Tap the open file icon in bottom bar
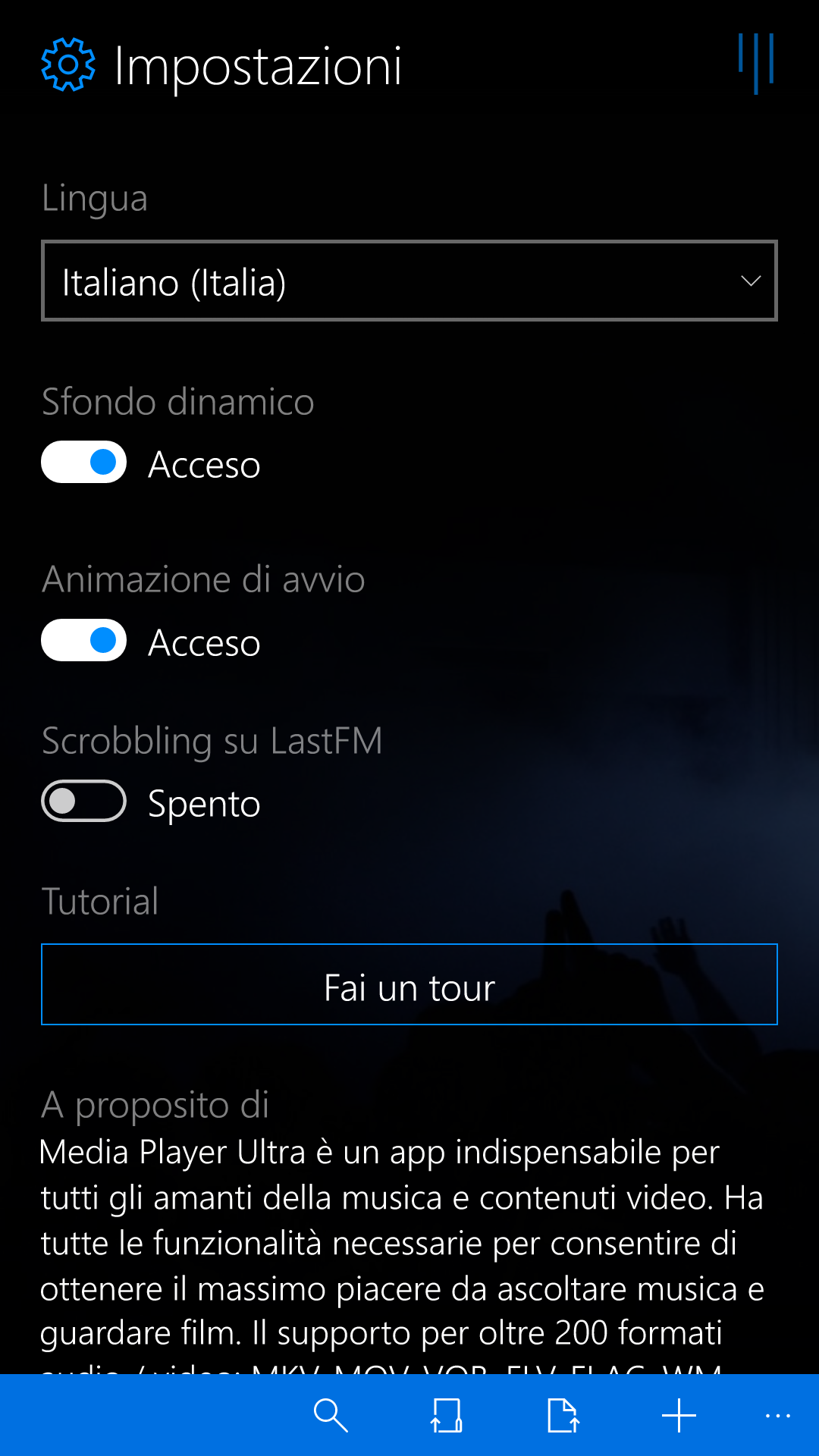819x1456 pixels. coord(563,1415)
